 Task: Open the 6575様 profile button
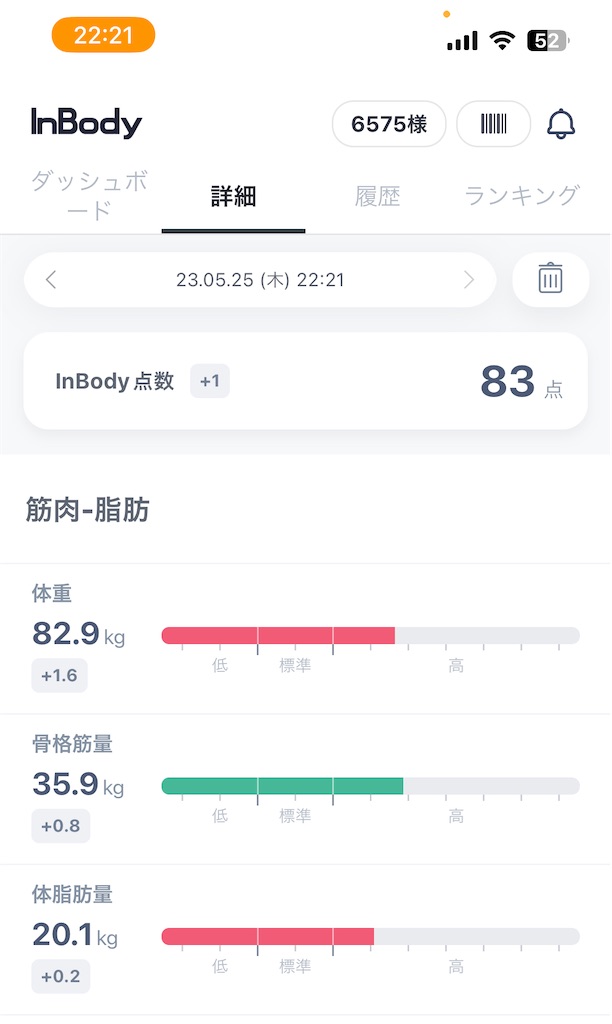[389, 123]
